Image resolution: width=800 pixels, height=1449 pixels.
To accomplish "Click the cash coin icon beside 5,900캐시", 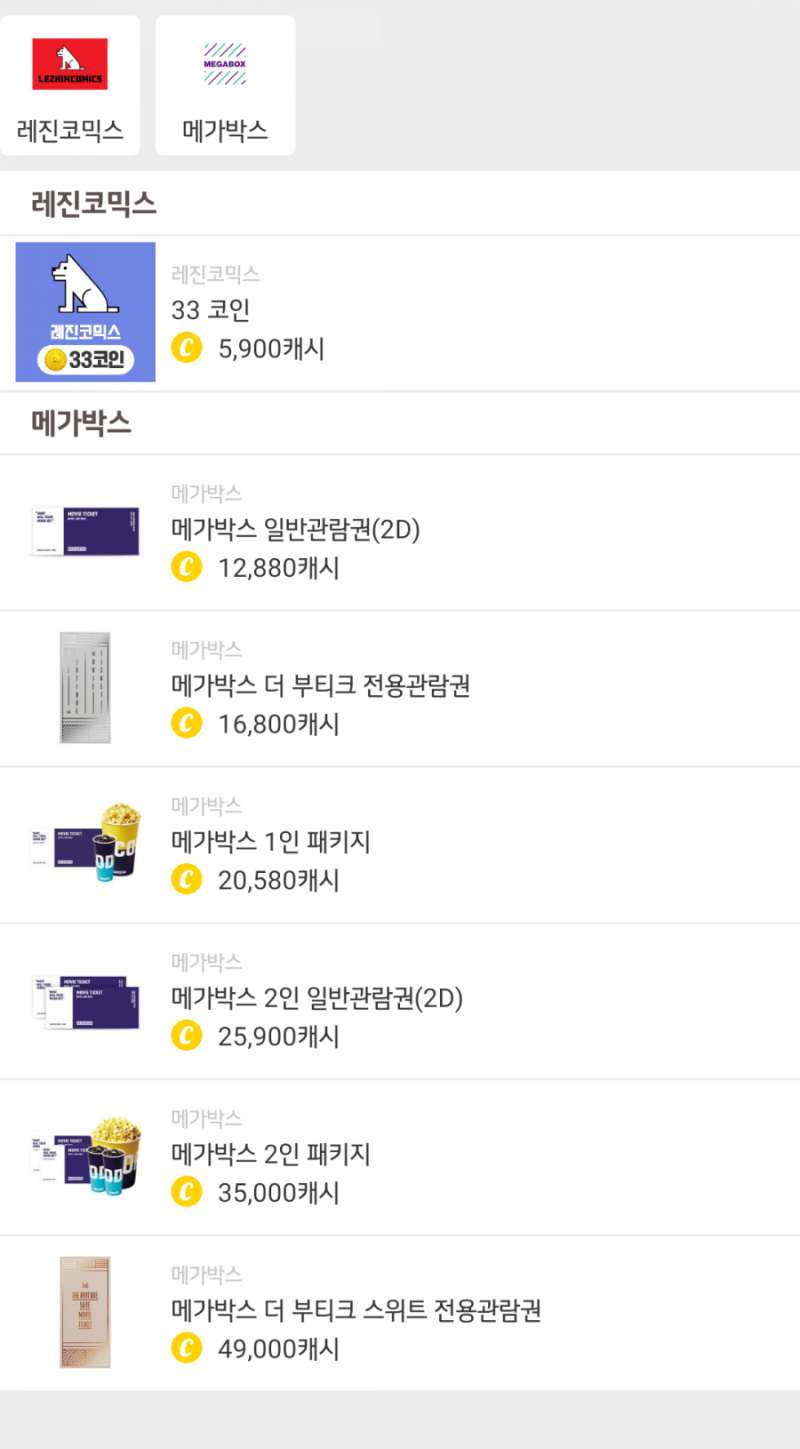I will pos(187,349).
